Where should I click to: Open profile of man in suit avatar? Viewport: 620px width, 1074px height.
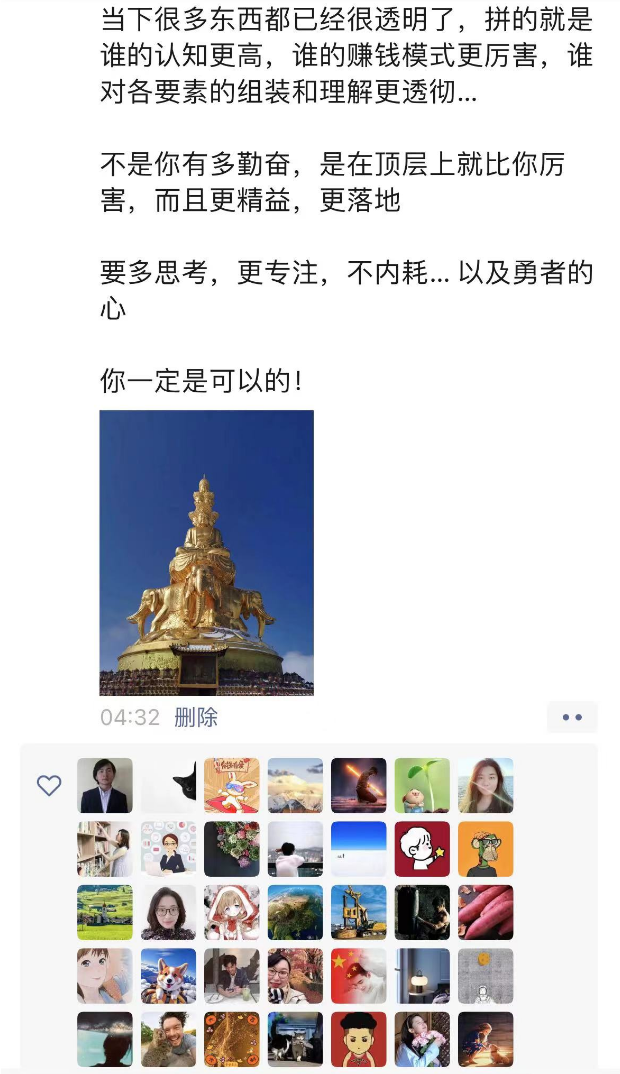105,785
